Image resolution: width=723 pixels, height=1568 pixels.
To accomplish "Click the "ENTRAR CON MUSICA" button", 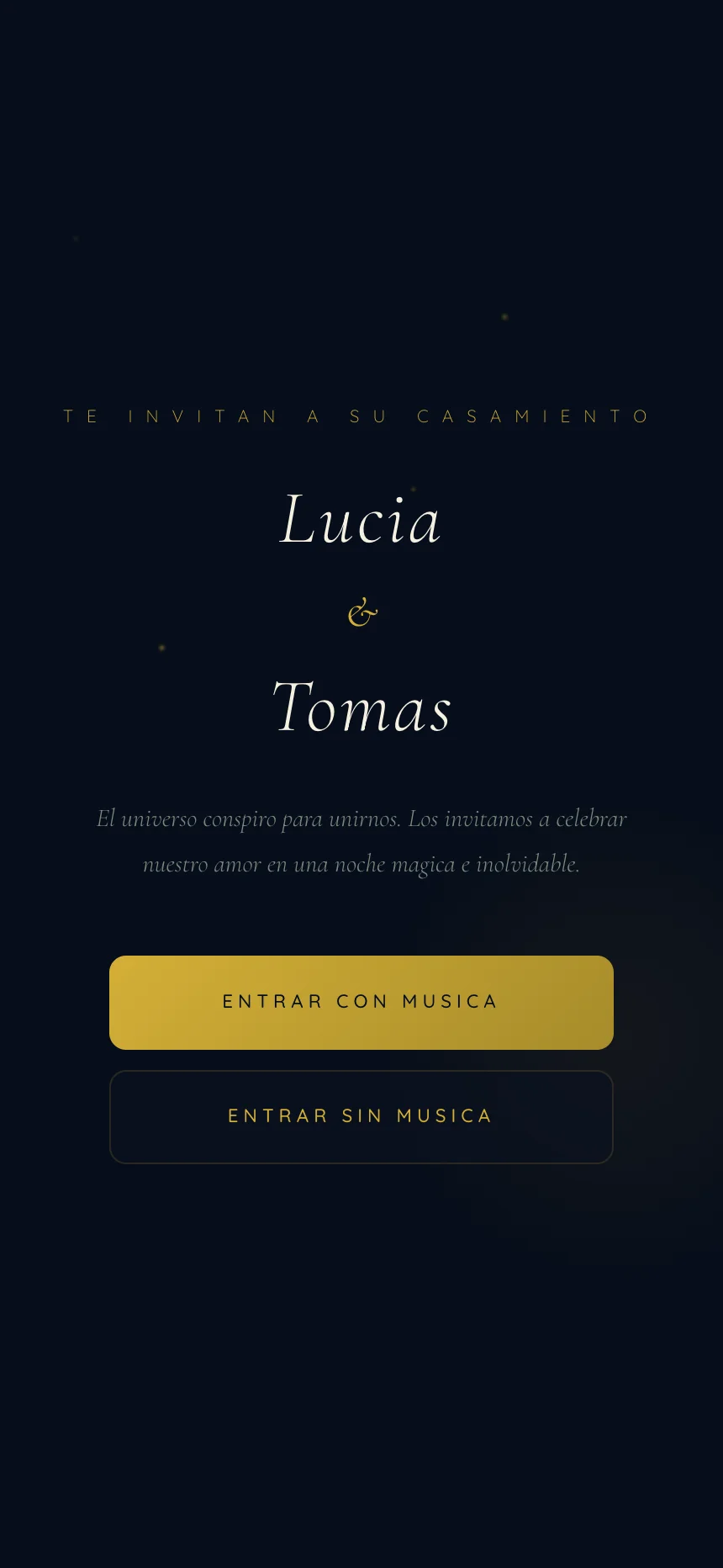I will [361, 1001].
